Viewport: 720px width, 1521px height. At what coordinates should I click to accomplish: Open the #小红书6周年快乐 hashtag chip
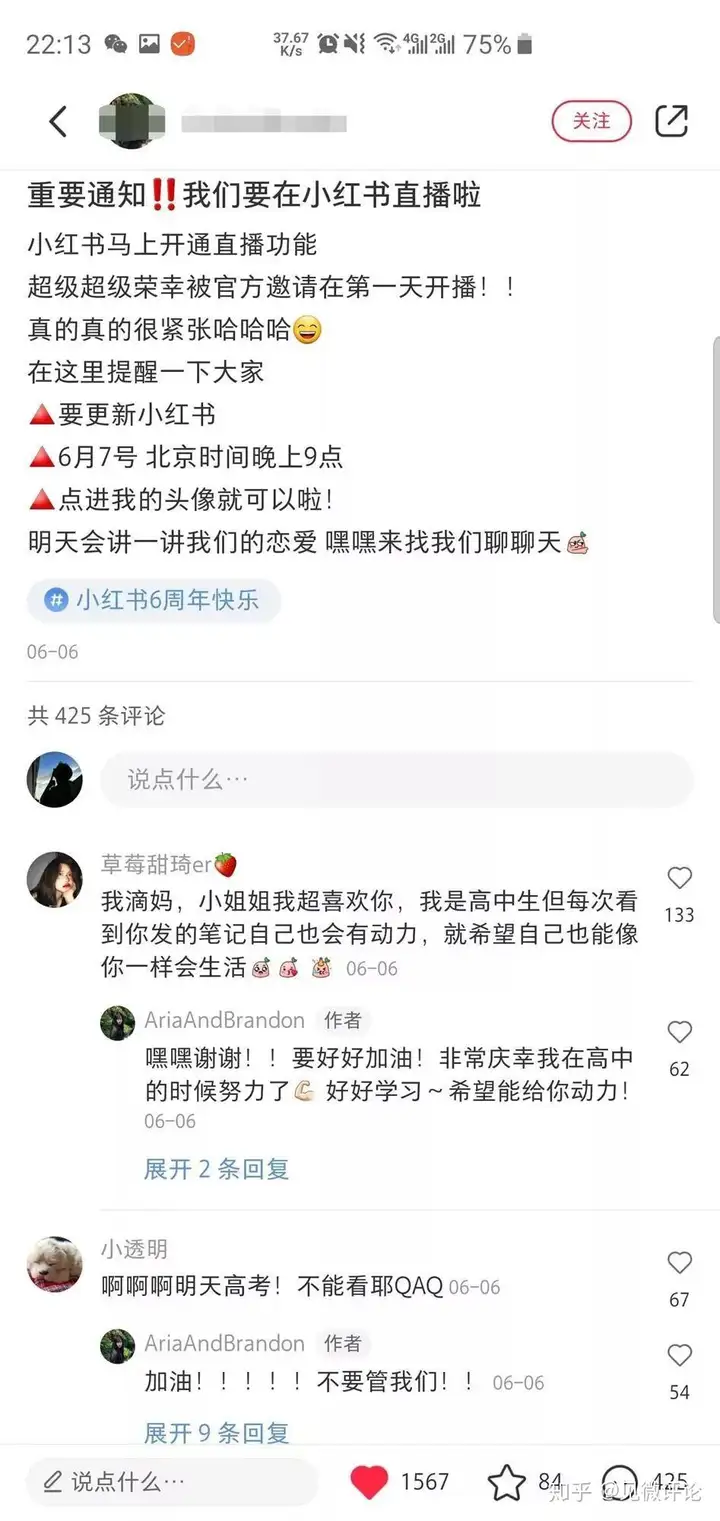tap(154, 600)
